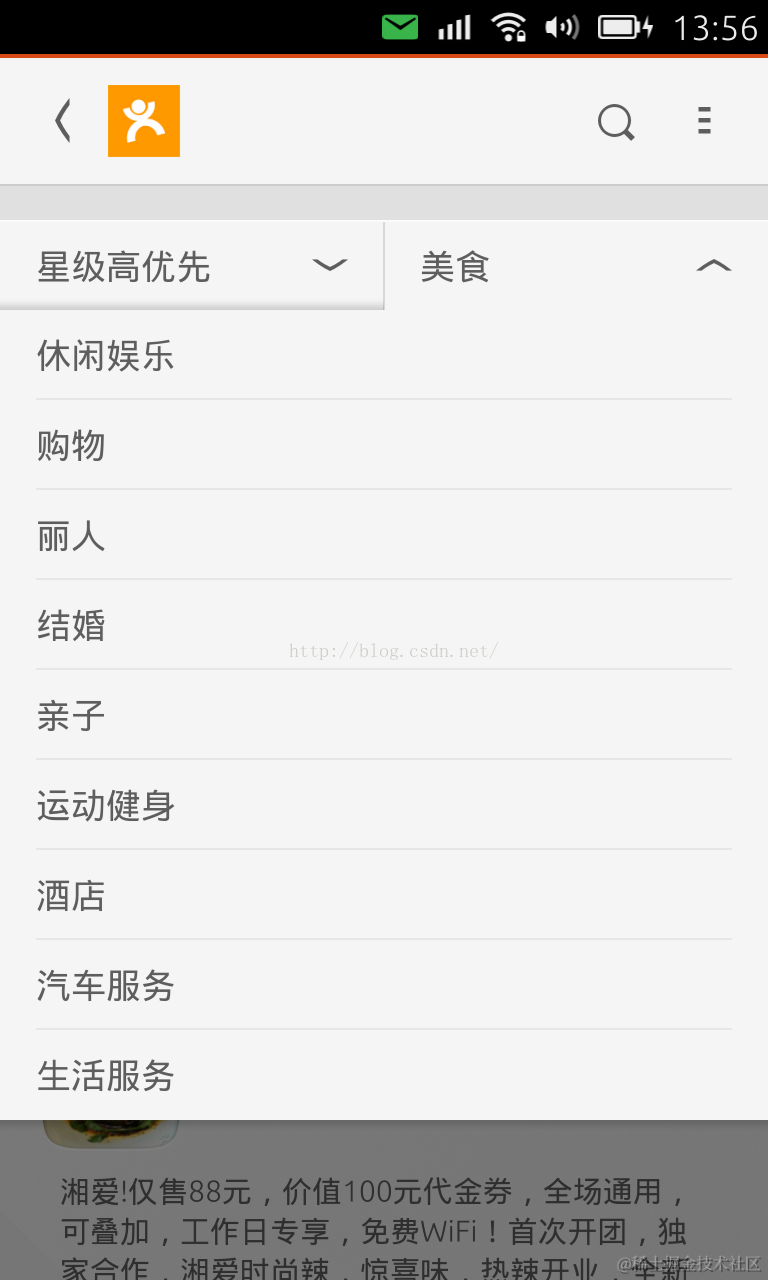Open the overflow menu
Screen dimensions: 768x1280
click(704, 121)
